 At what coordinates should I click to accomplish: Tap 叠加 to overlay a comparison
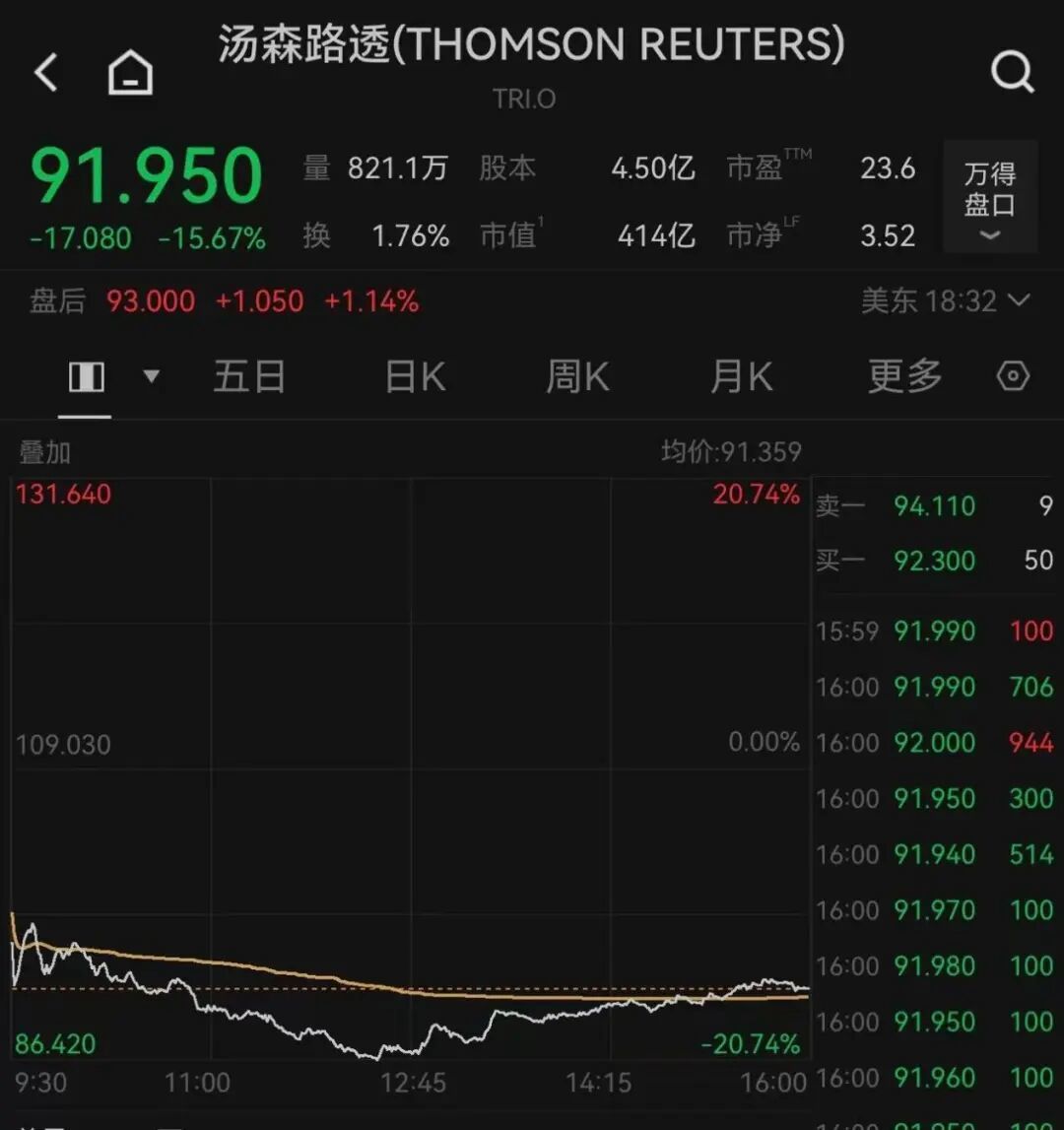[x=45, y=452]
